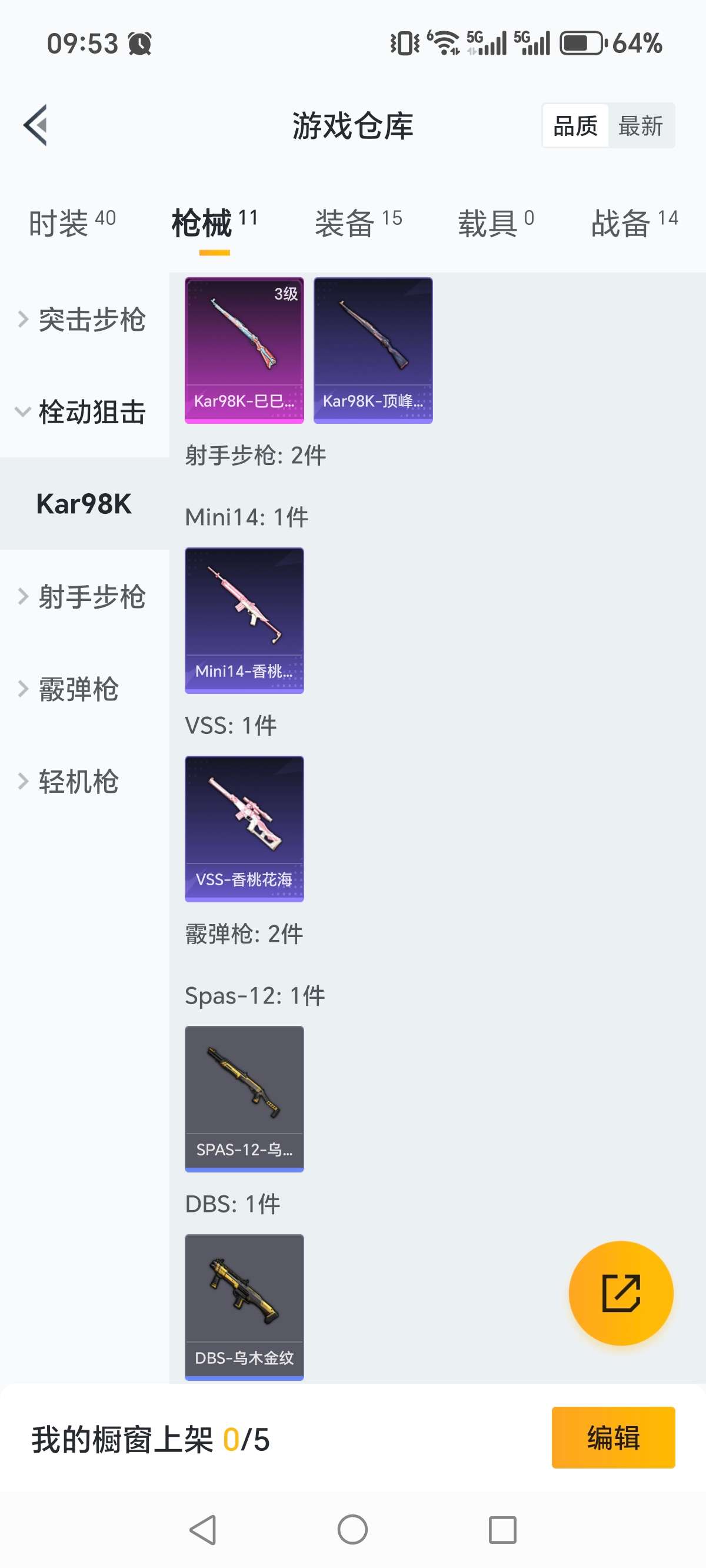Tap the Kar98K-巴巴 weapon skin thumbnail
The width and height of the screenshot is (706, 1568).
tap(244, 349)
